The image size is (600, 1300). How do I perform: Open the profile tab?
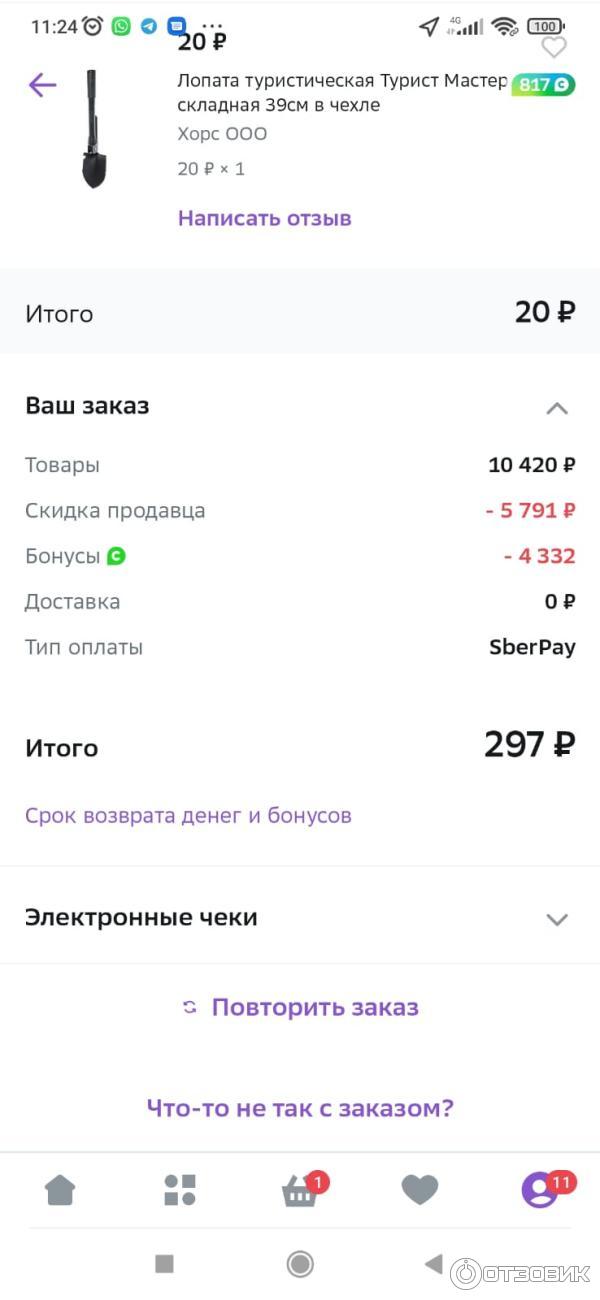[540, 1190]
